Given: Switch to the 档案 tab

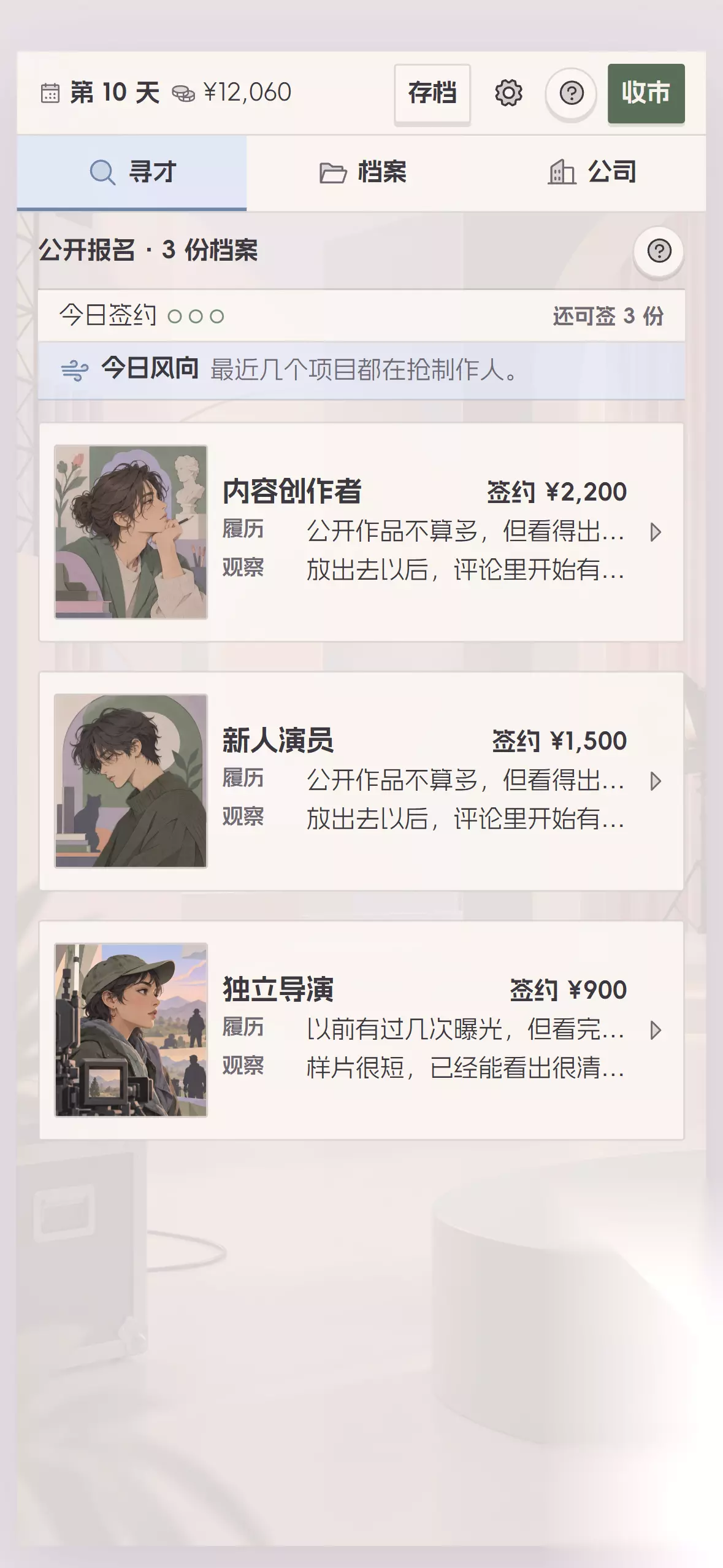Looking at the screenshot, I should coord(362,172).
